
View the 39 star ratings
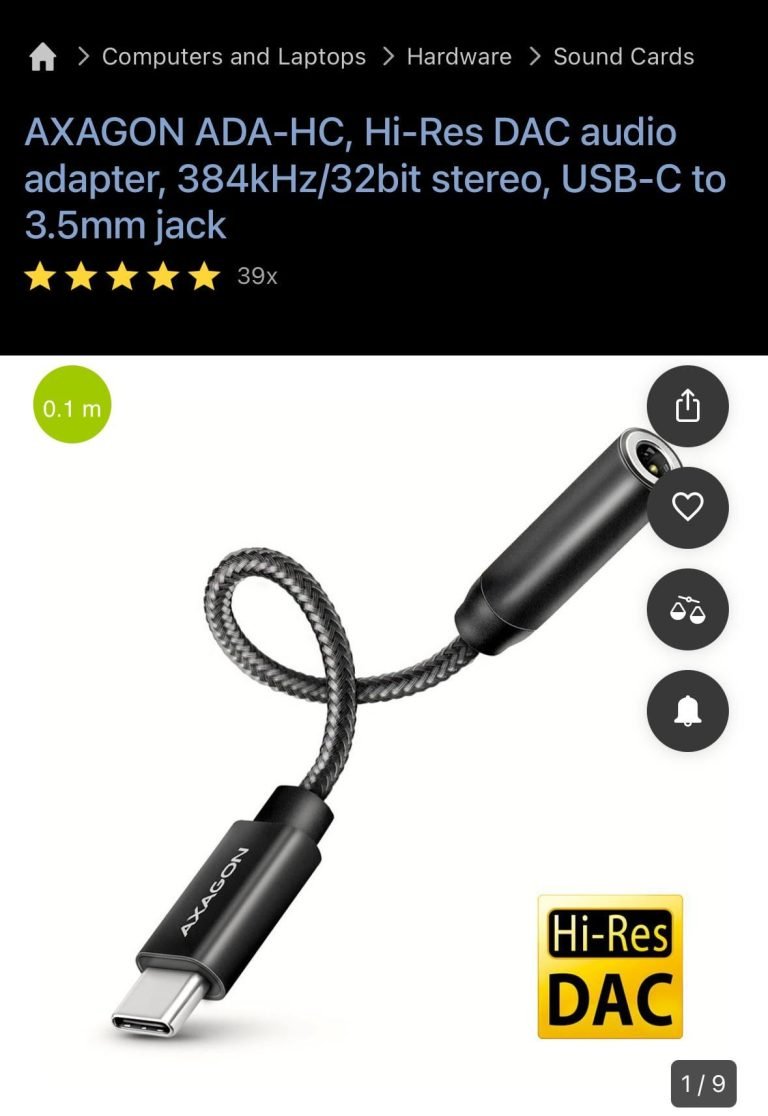(150, 276)
